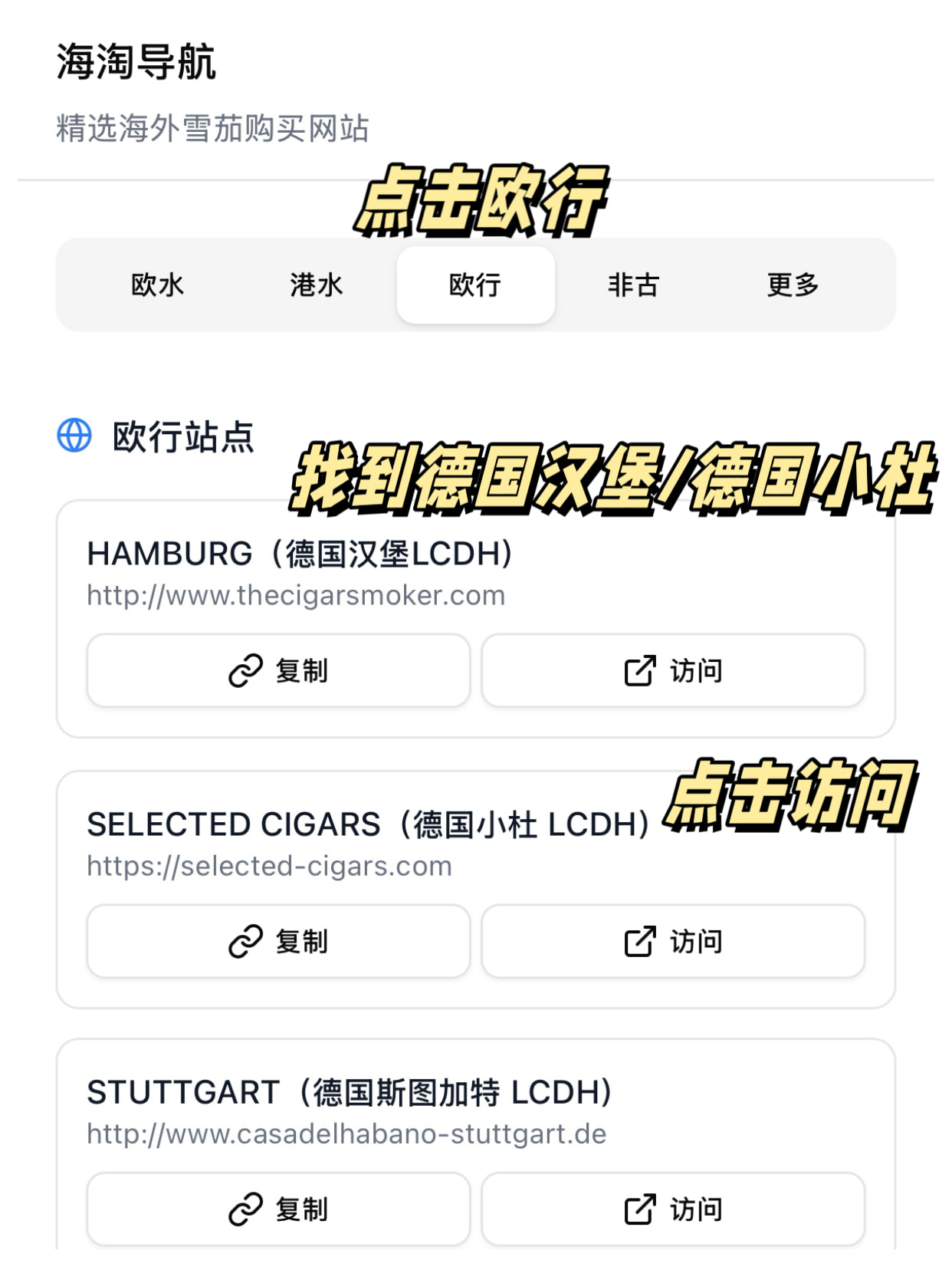Copy the STUTTGART site link
The image size is (952, 1270).
coord(278,1209)
